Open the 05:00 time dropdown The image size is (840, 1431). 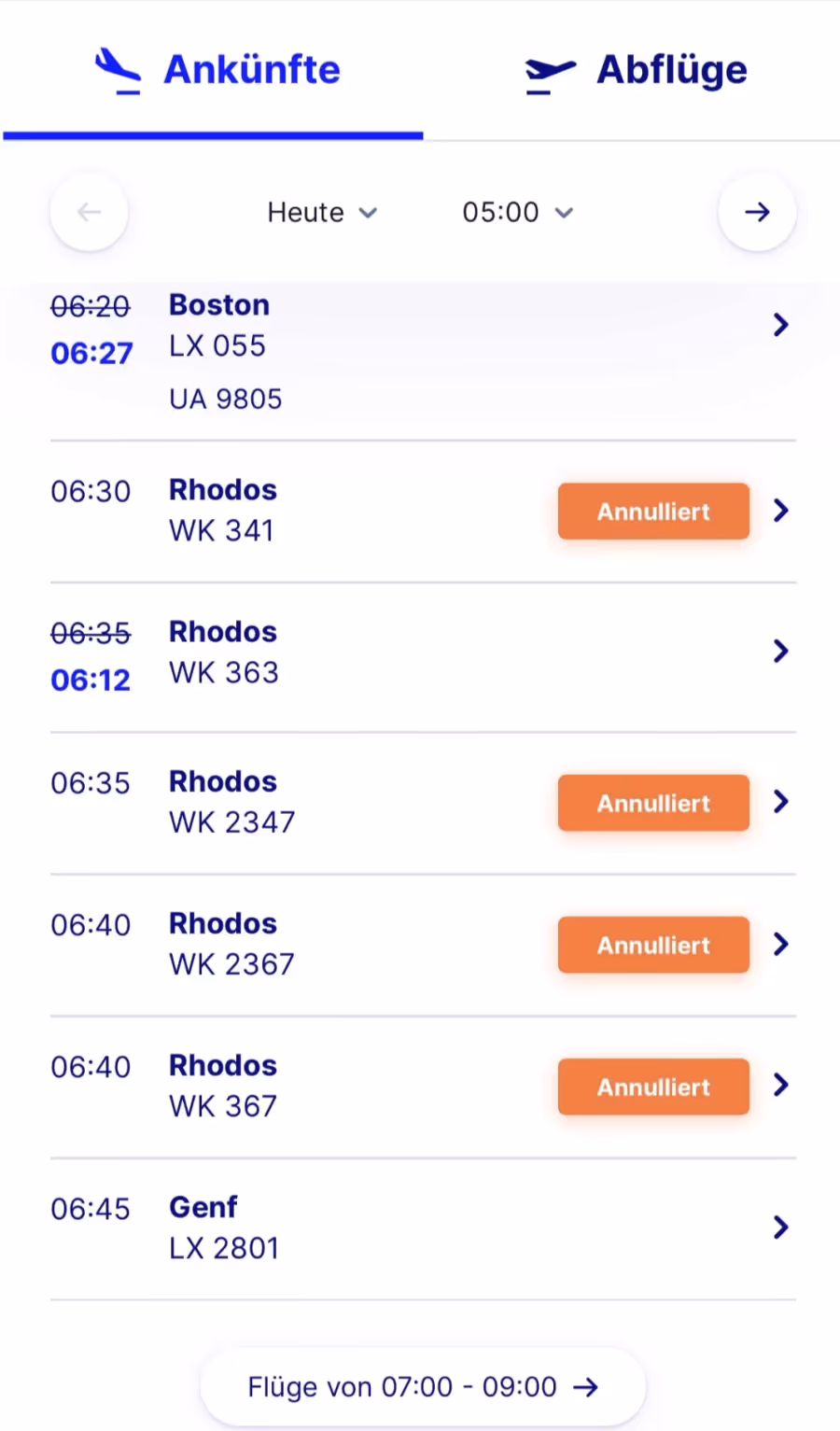pyautogui.click(x=518, y=213)
